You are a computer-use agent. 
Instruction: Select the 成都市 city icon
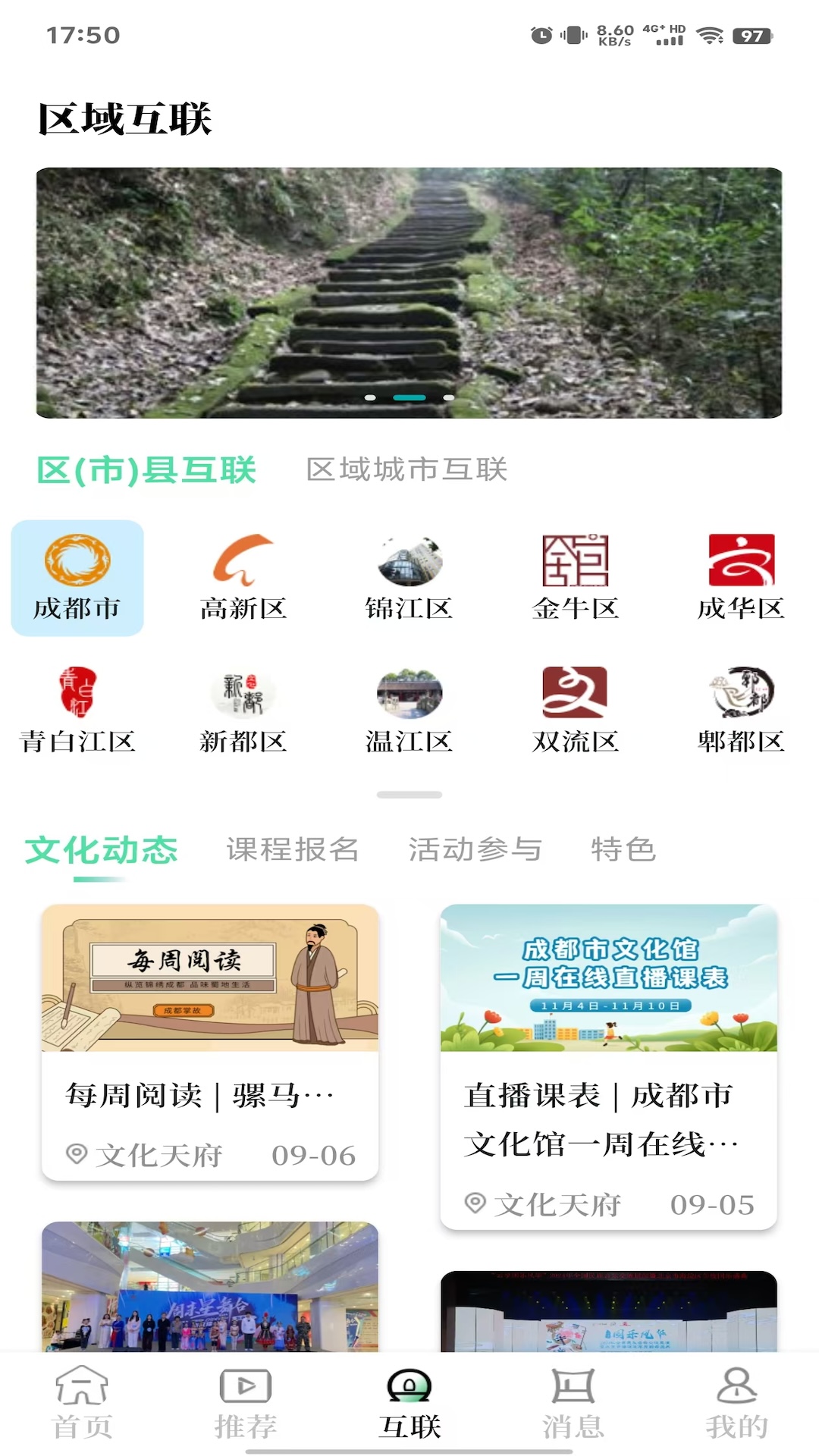click(x=77, y=578)
